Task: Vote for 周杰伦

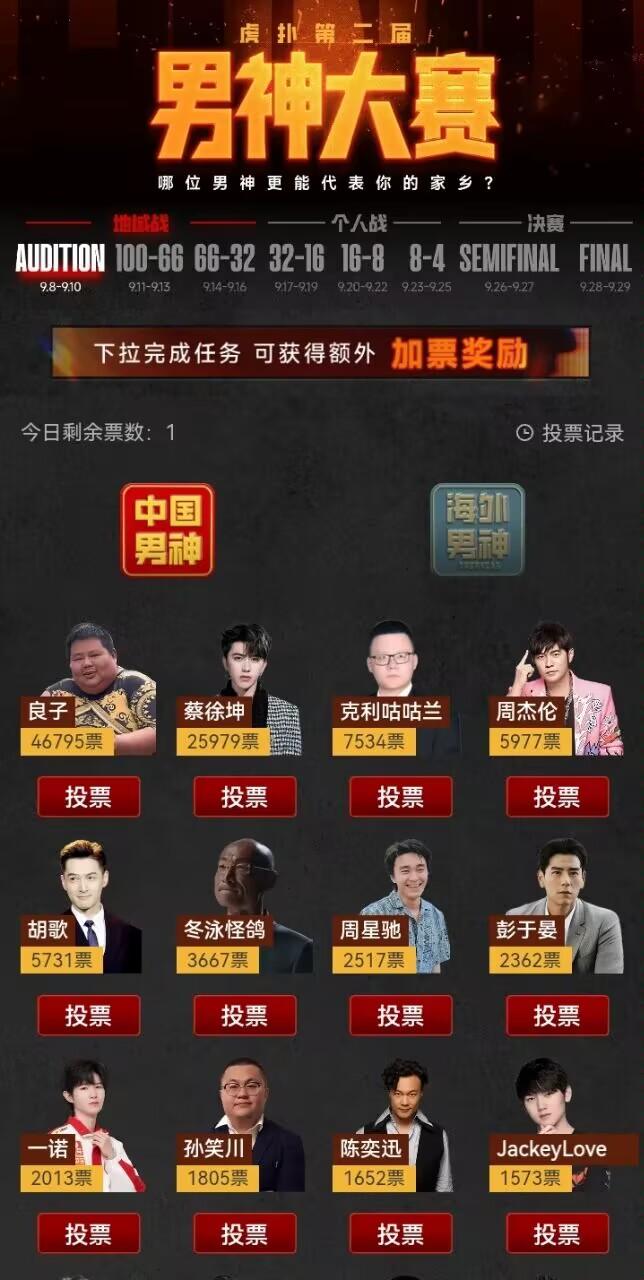Action: tap(557, 797)
